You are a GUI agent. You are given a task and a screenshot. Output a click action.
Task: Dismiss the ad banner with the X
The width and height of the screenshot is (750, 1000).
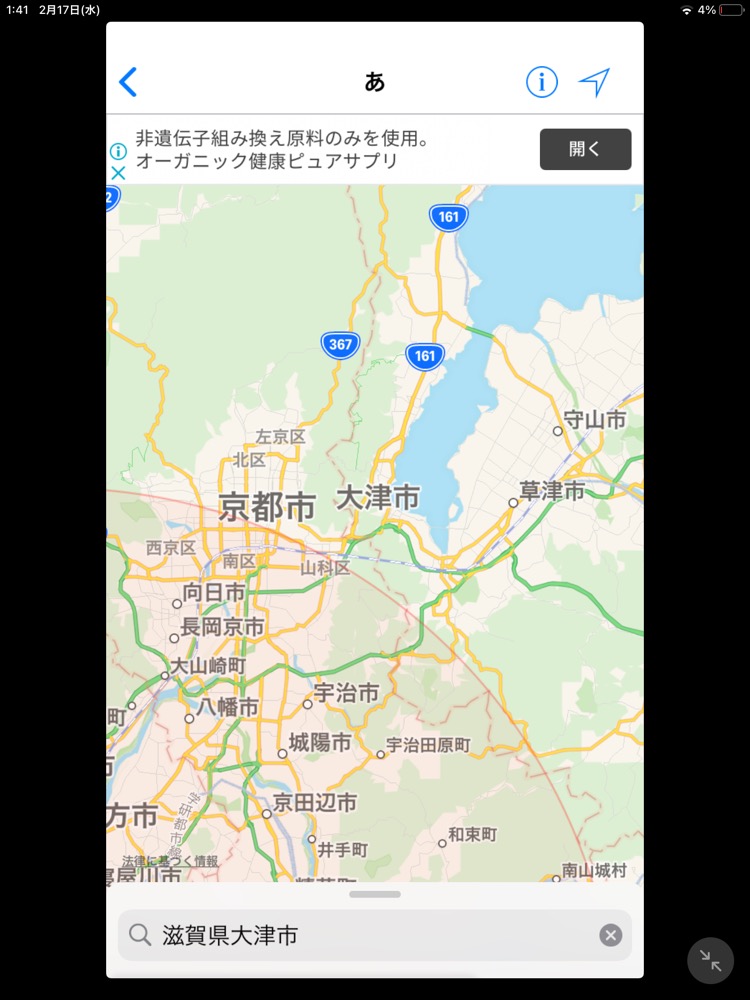click(118, 173)
